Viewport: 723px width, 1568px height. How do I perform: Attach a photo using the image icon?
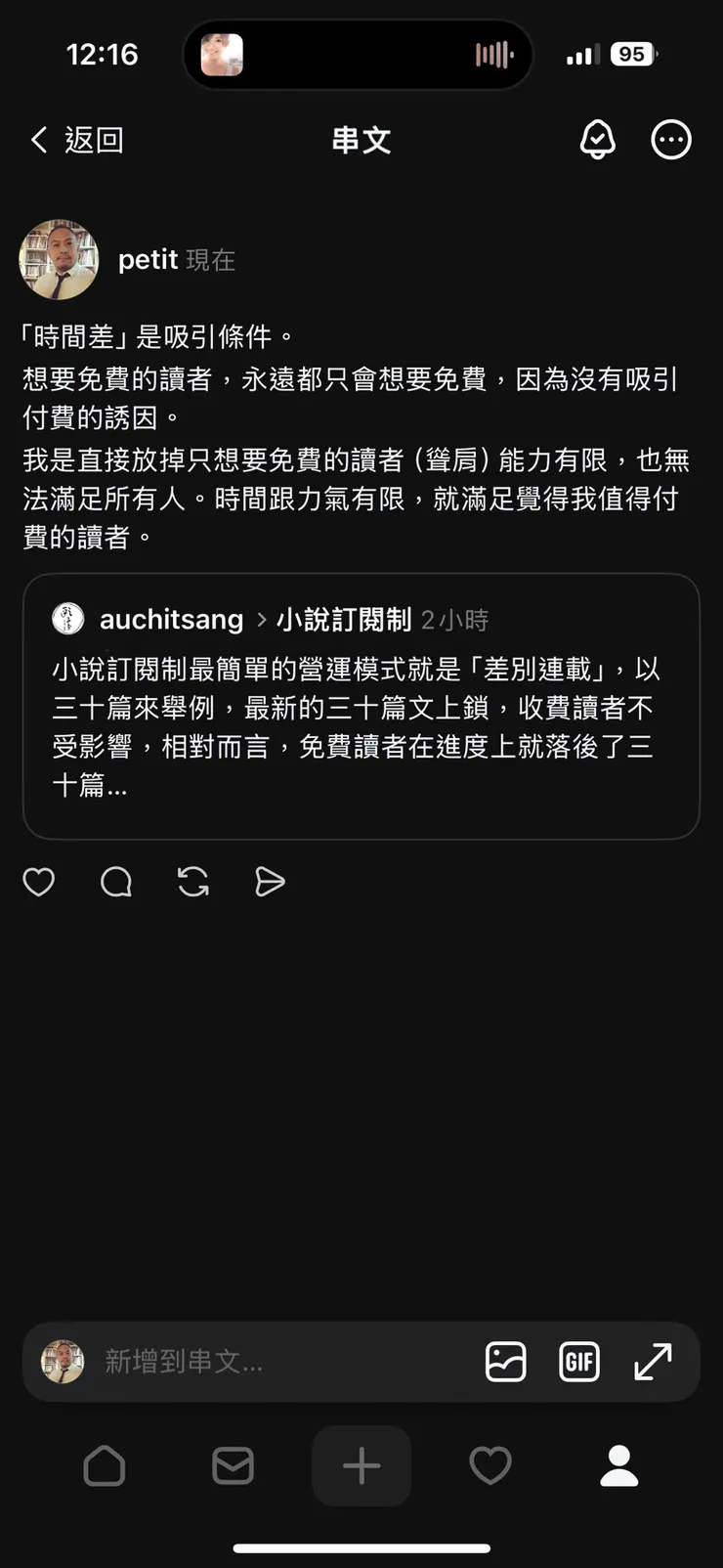tap(505, 1361)
